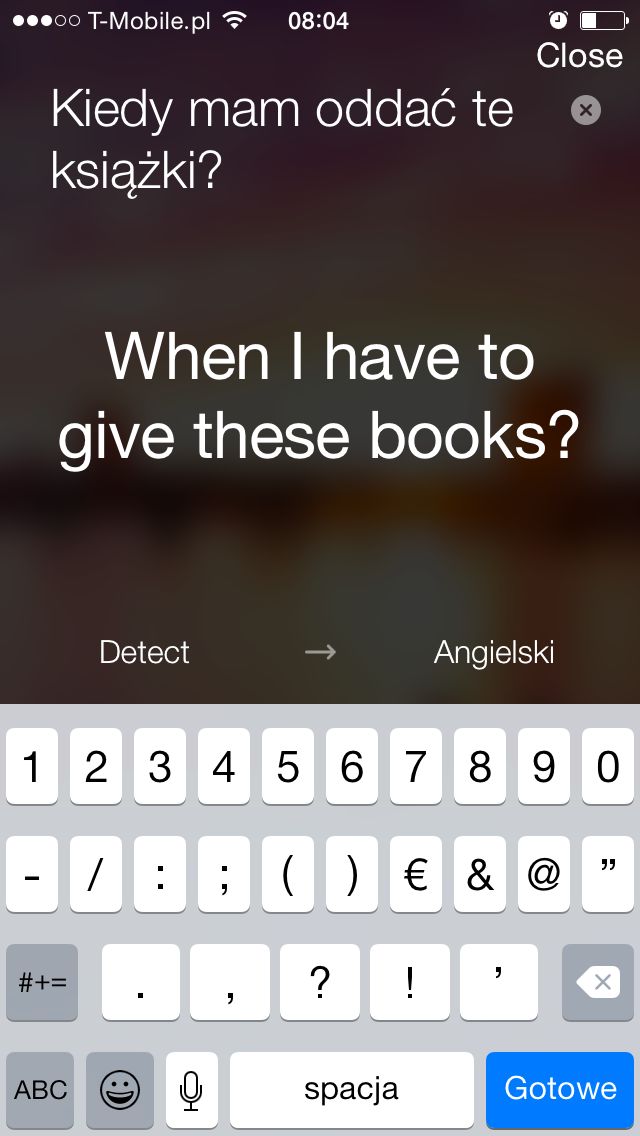Start dictation with the microphone key
The width and height of the screenshot is (640, 1136).
tap(191, 1089)
